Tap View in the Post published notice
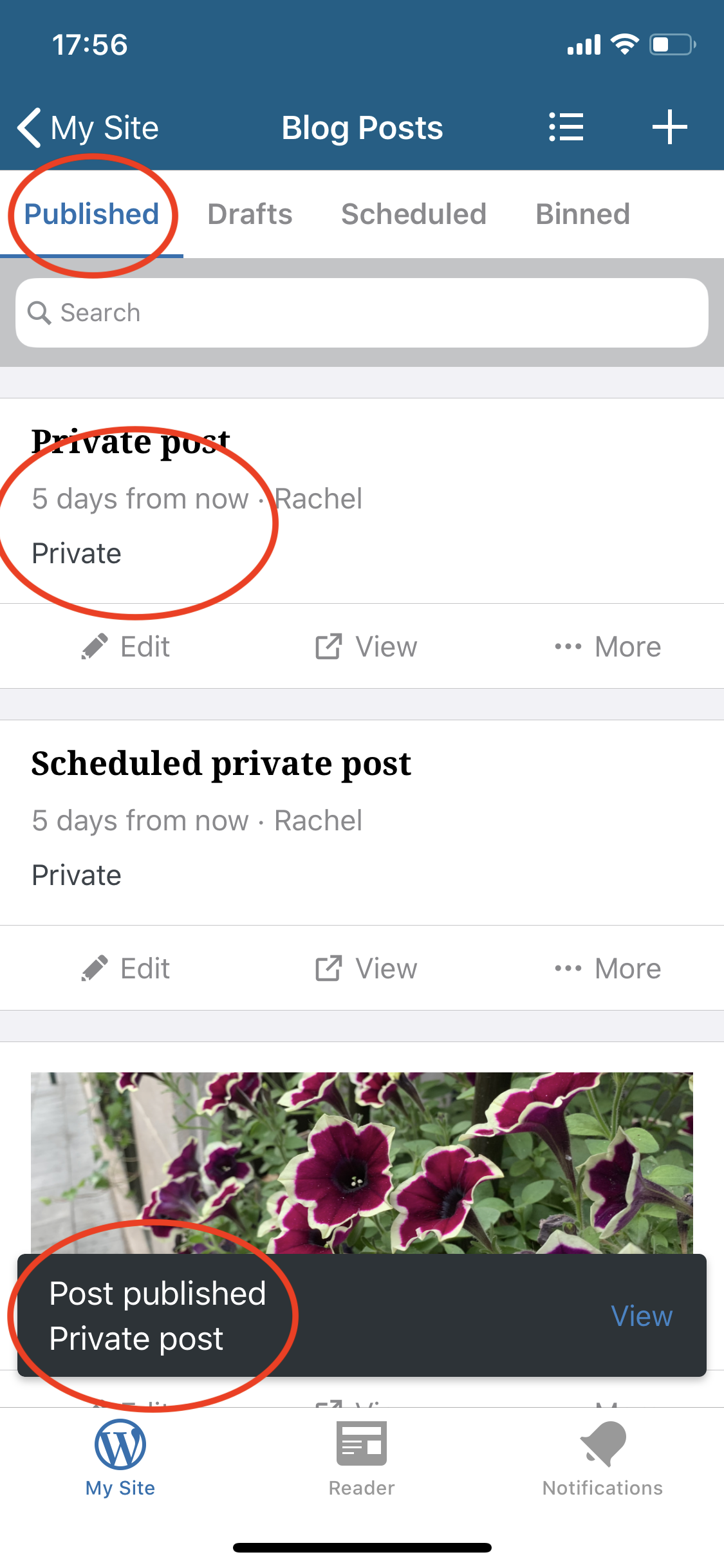 coord(641,1316)
